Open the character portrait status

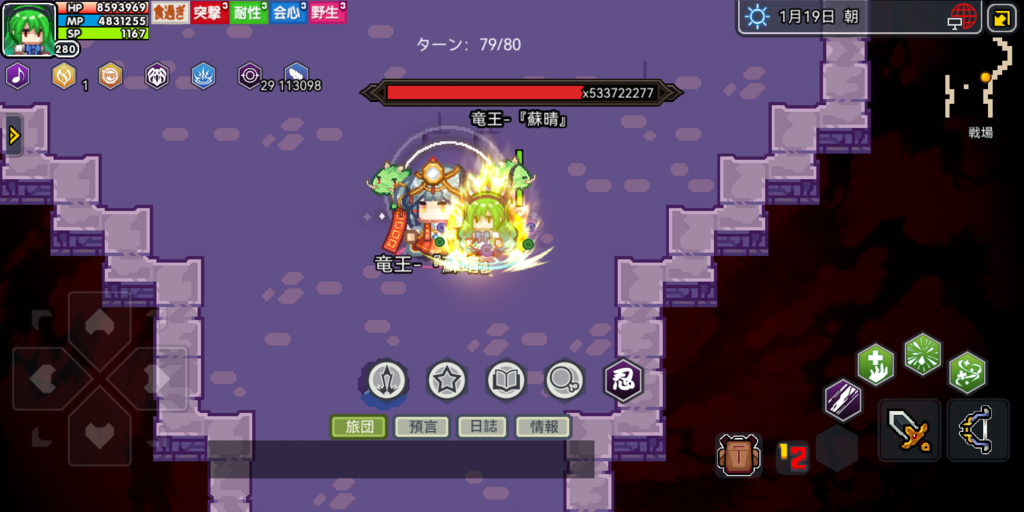pos(29,28)
